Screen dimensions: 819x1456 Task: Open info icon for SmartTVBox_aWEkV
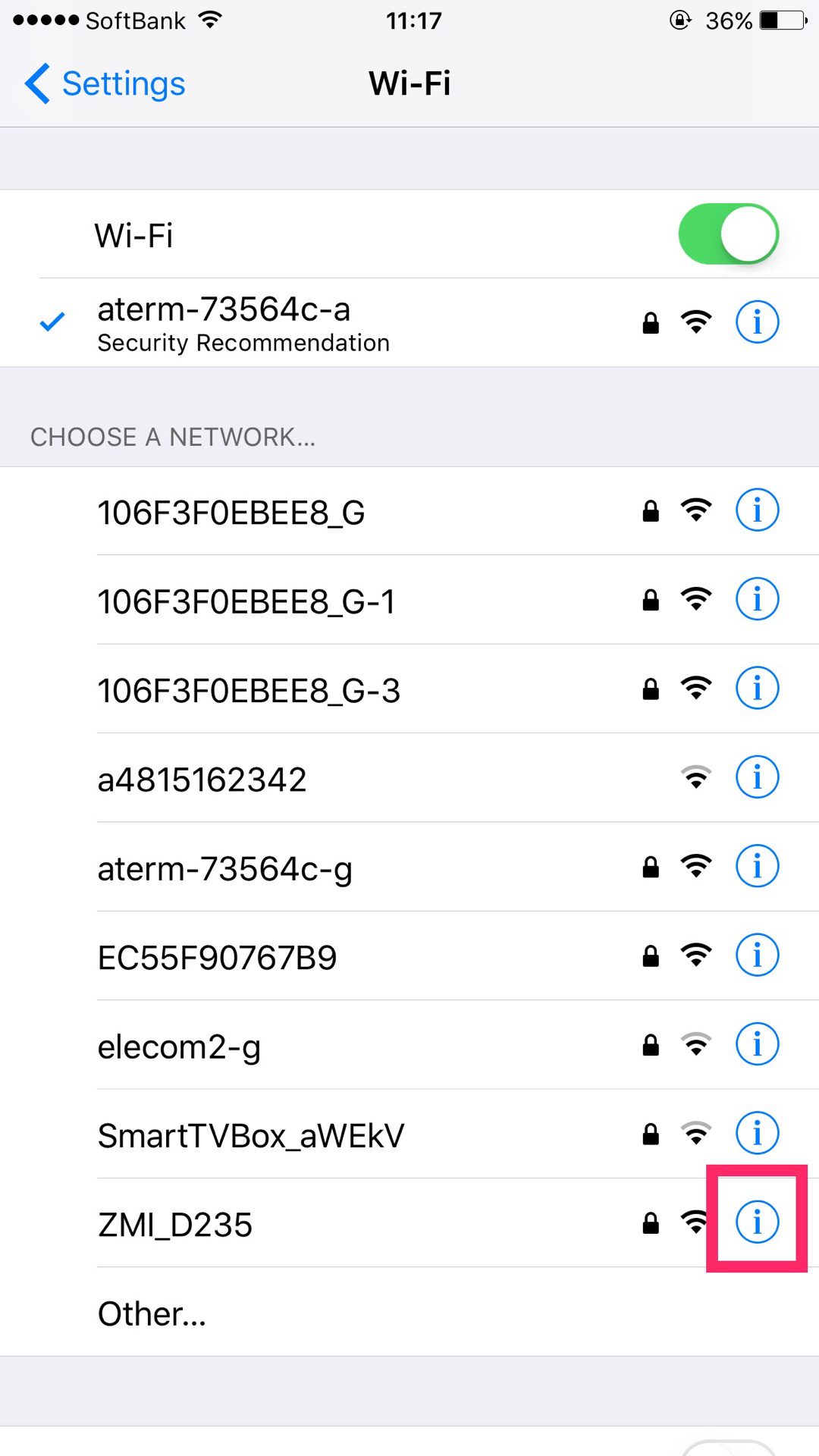pyautogui.click(x=757, y=1133)
